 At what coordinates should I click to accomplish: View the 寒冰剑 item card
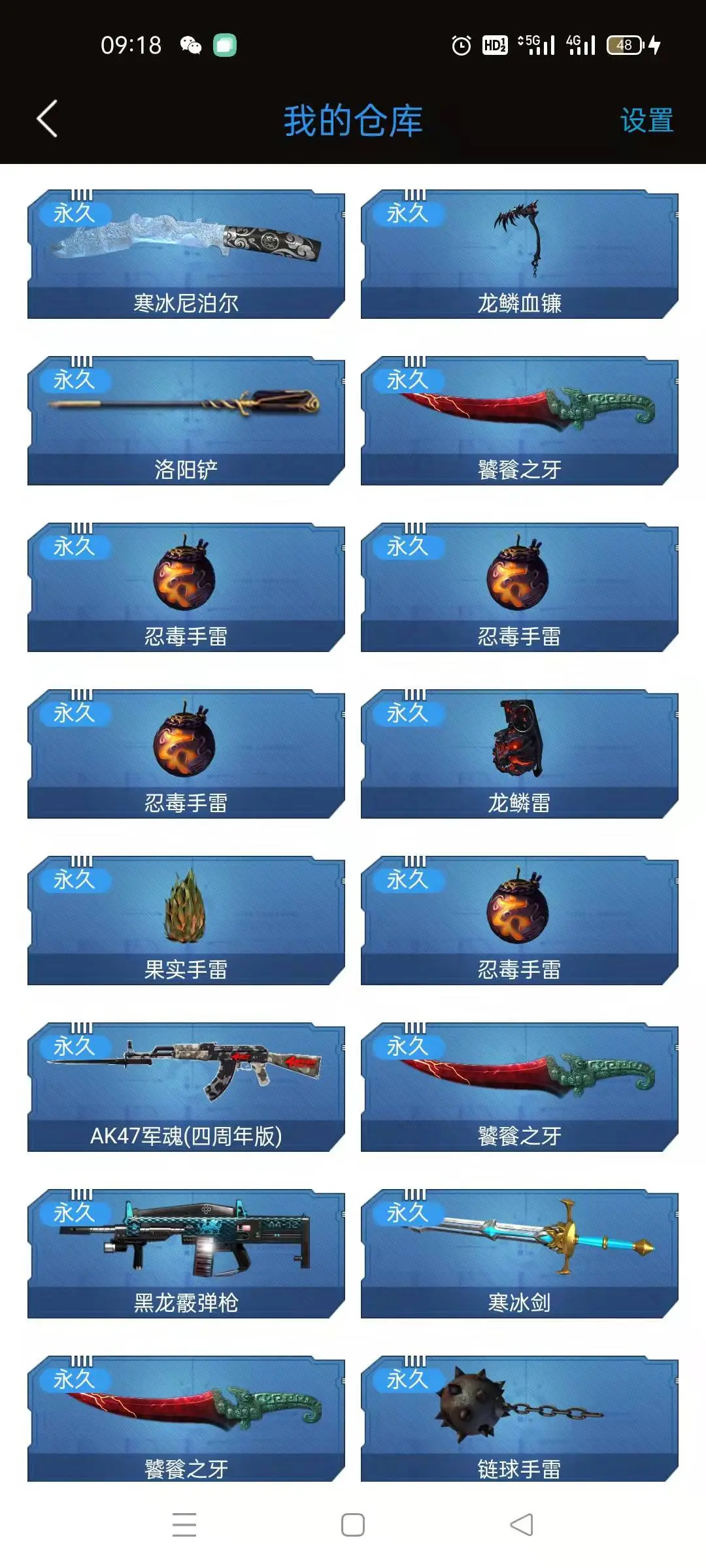pyautogui.click(x=520, y=1254)
